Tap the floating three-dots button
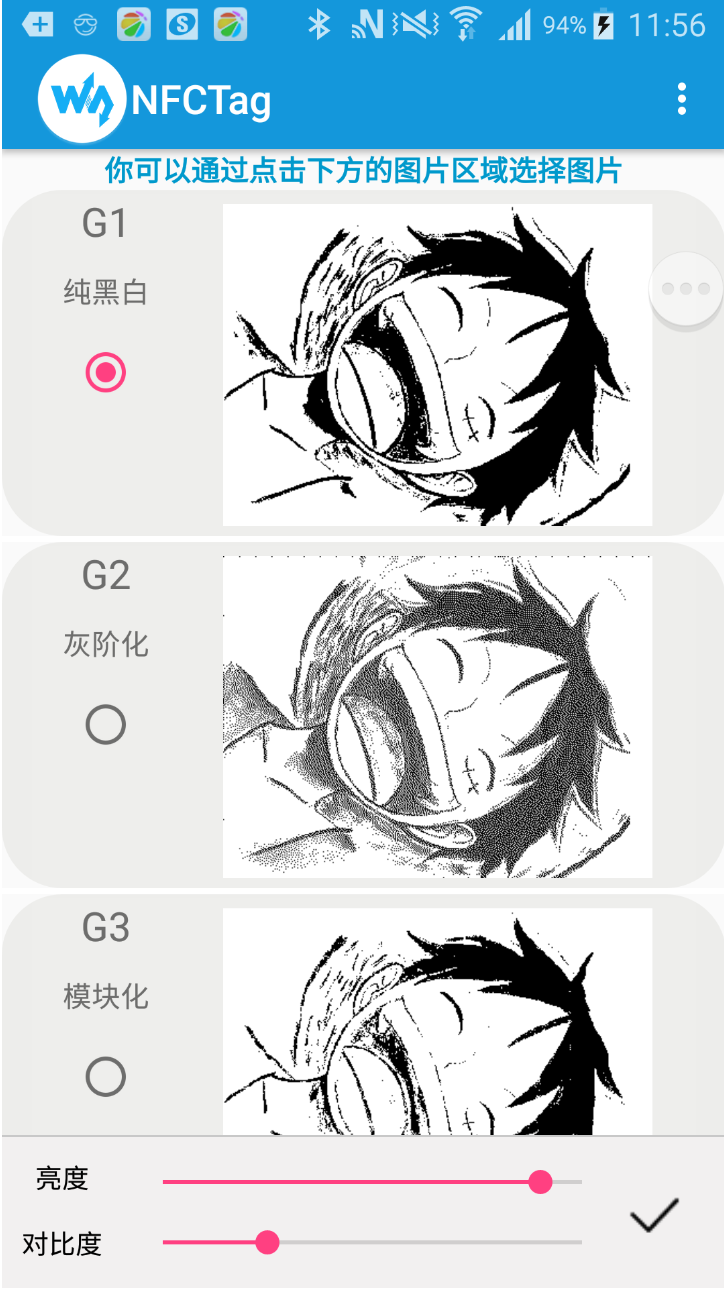The image size is (724, 1289). click(x=686, y=289)
